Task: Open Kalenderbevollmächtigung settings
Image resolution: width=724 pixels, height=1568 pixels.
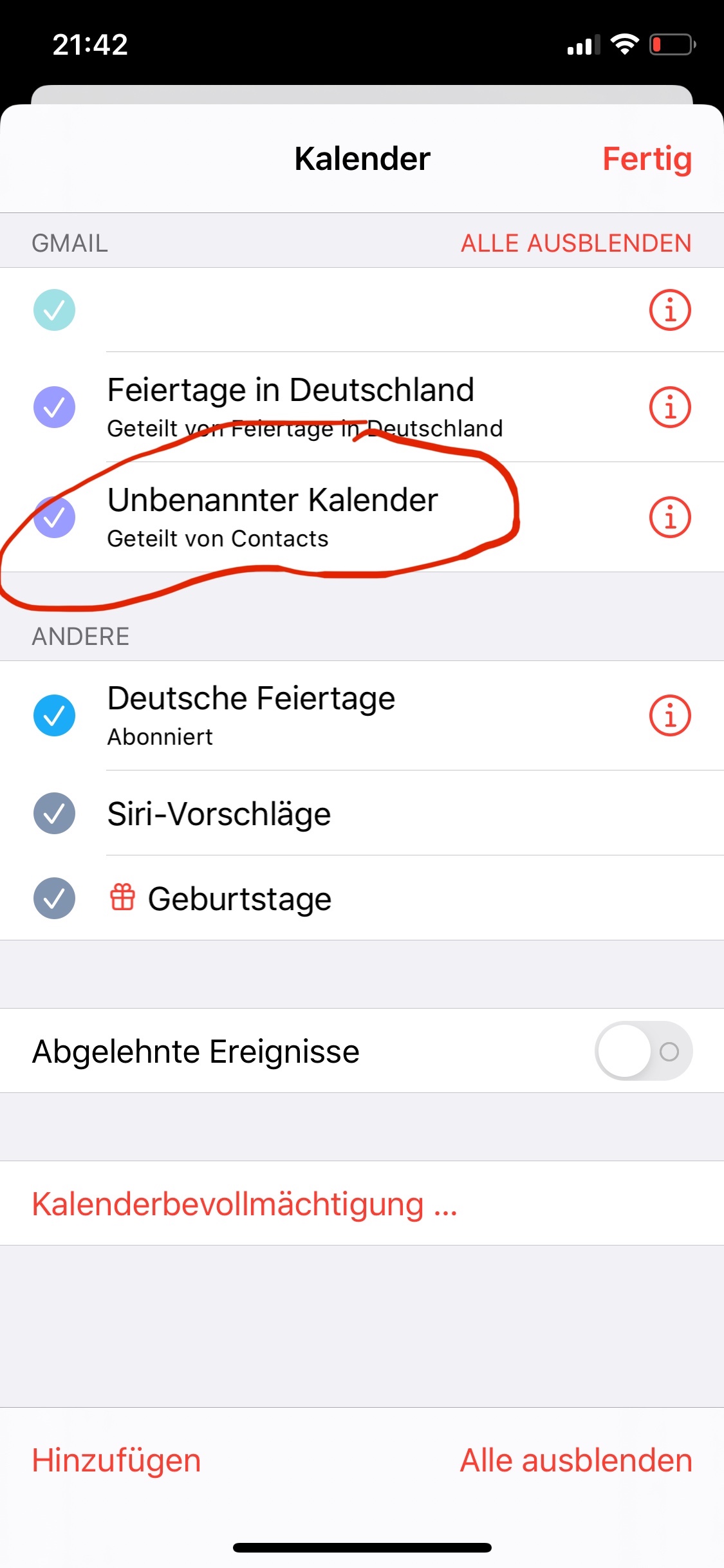Action: click(x=245, y=1204)
